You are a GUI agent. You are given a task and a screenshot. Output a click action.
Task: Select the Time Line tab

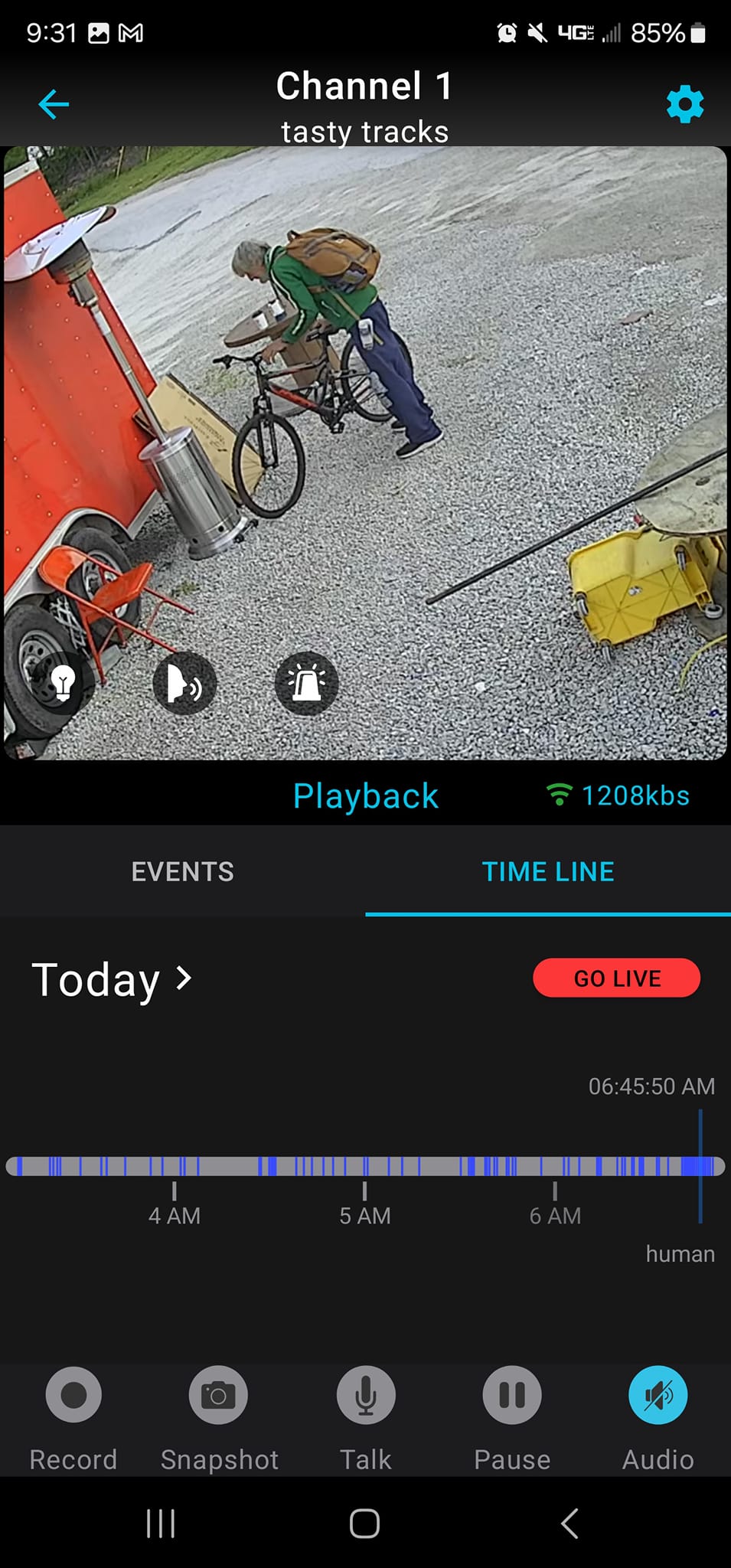tap(548, 872)
